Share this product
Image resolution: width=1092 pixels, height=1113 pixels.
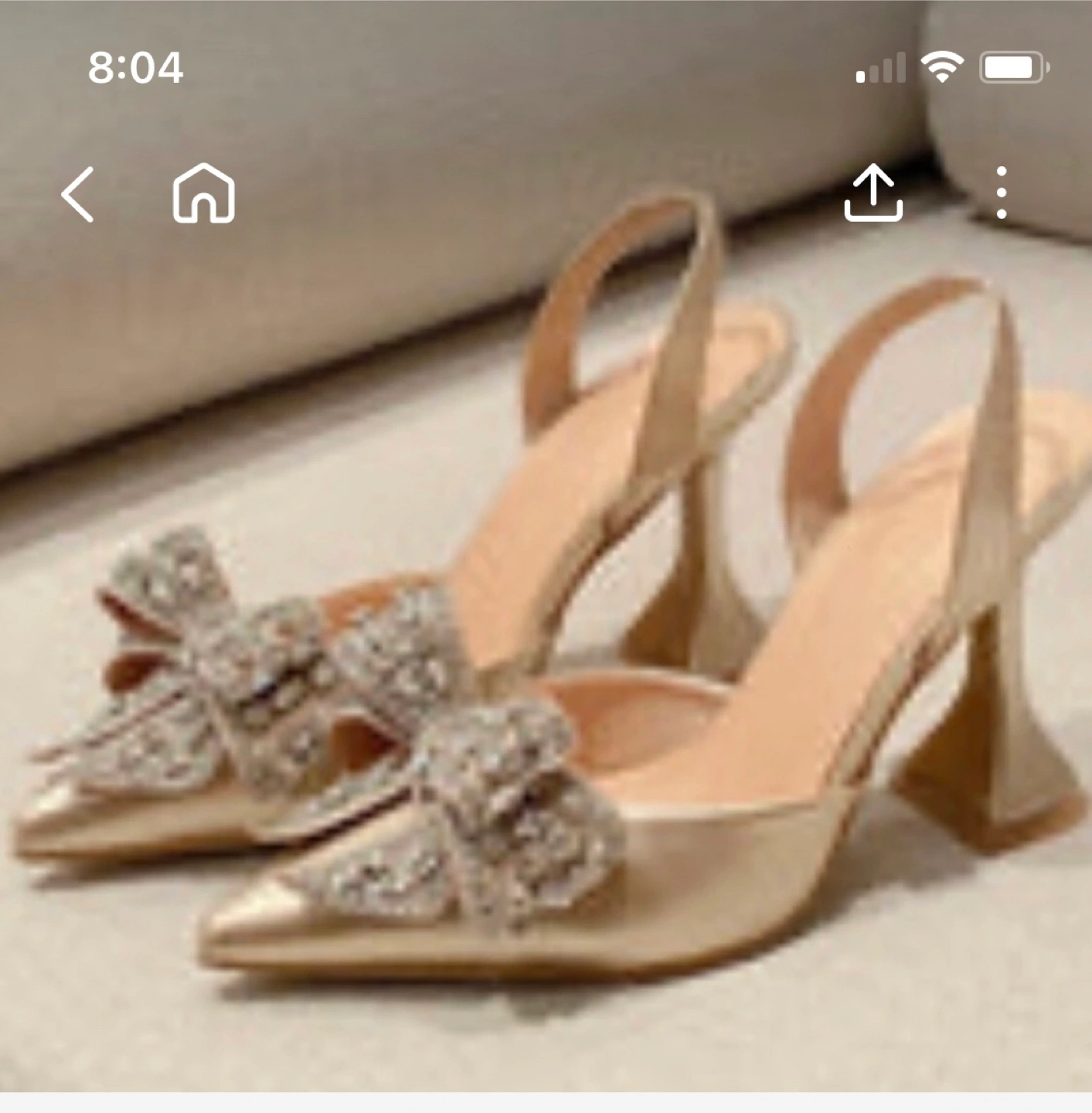click(873, 193)
